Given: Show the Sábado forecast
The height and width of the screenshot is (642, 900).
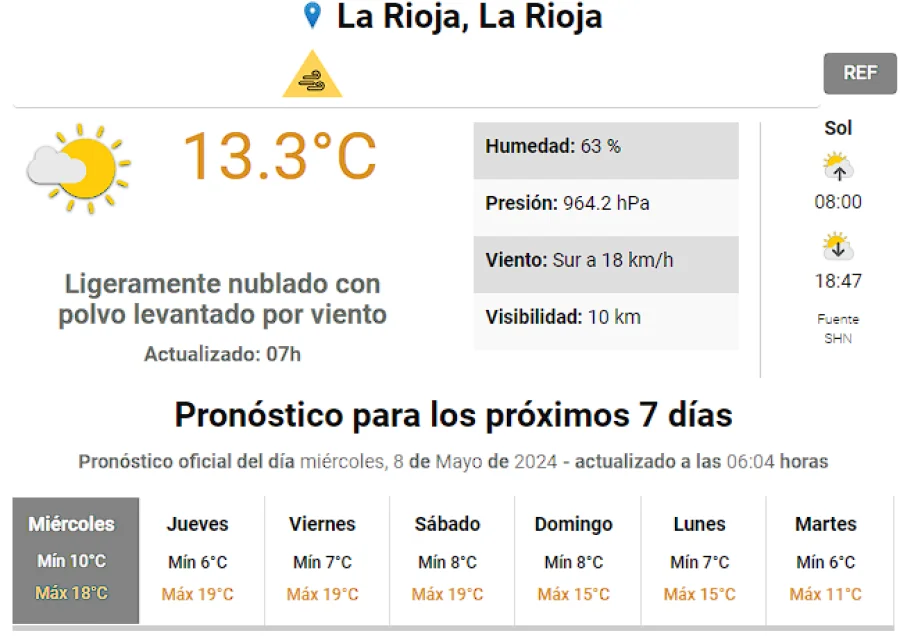Looking at the screenshot, I should [448, 558].
